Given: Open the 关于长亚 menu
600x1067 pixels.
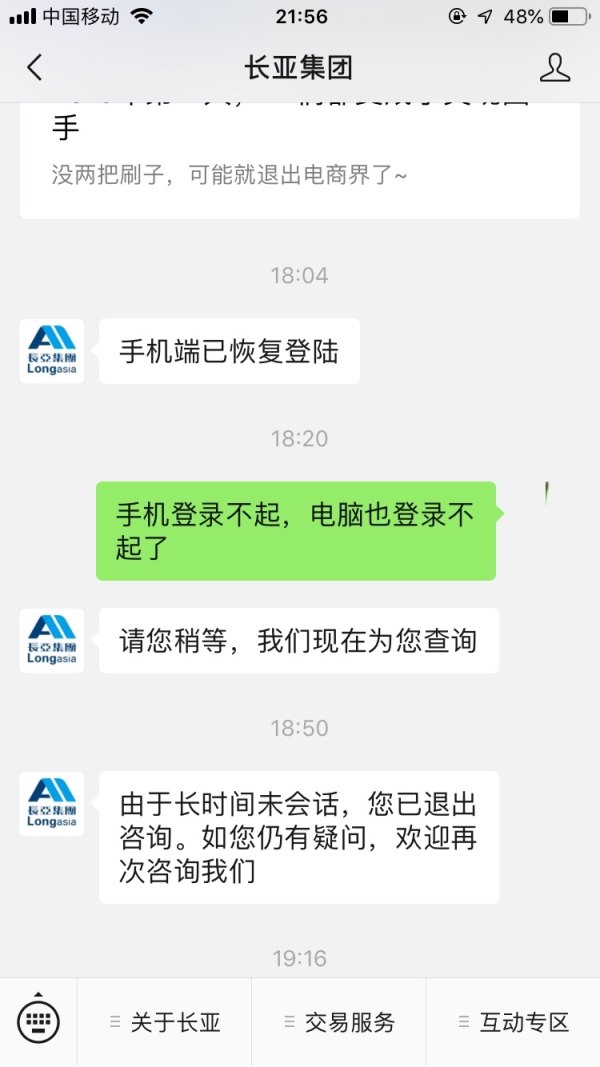Looking at the screenshot, I should pyautogui.click(x=165, y=1022).
